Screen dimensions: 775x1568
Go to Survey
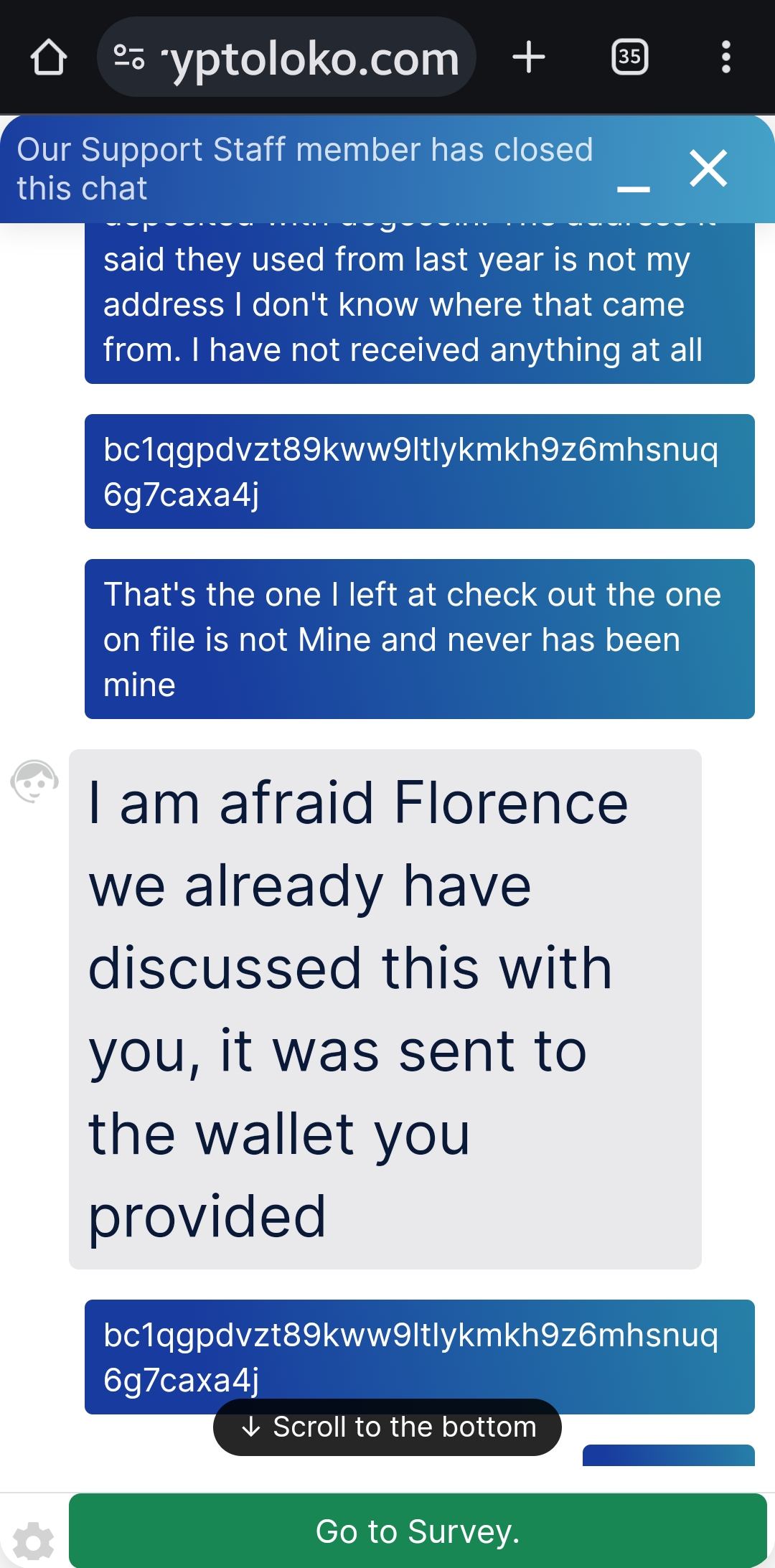[x=418, y=1531]
